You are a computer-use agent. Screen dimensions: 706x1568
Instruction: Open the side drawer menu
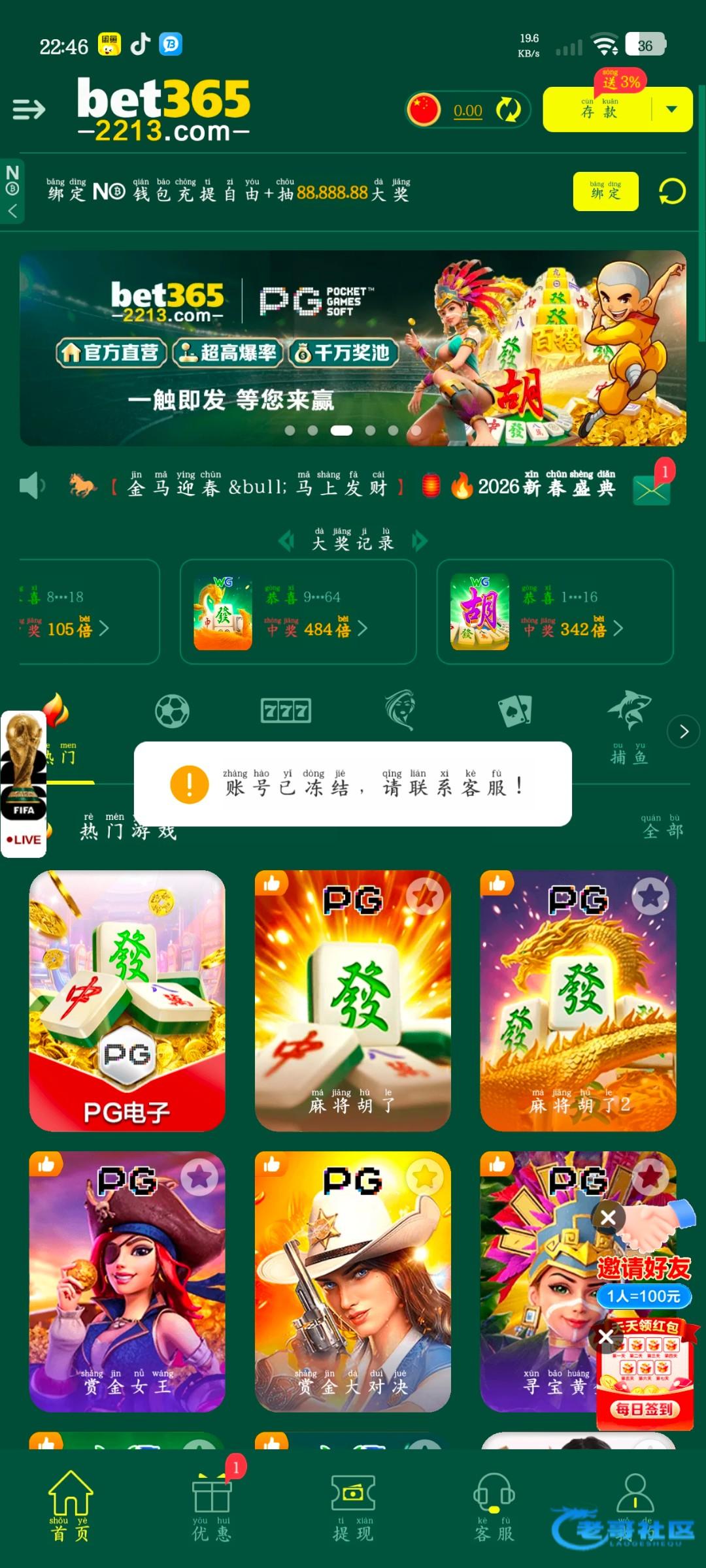click(x=29, y=109)
